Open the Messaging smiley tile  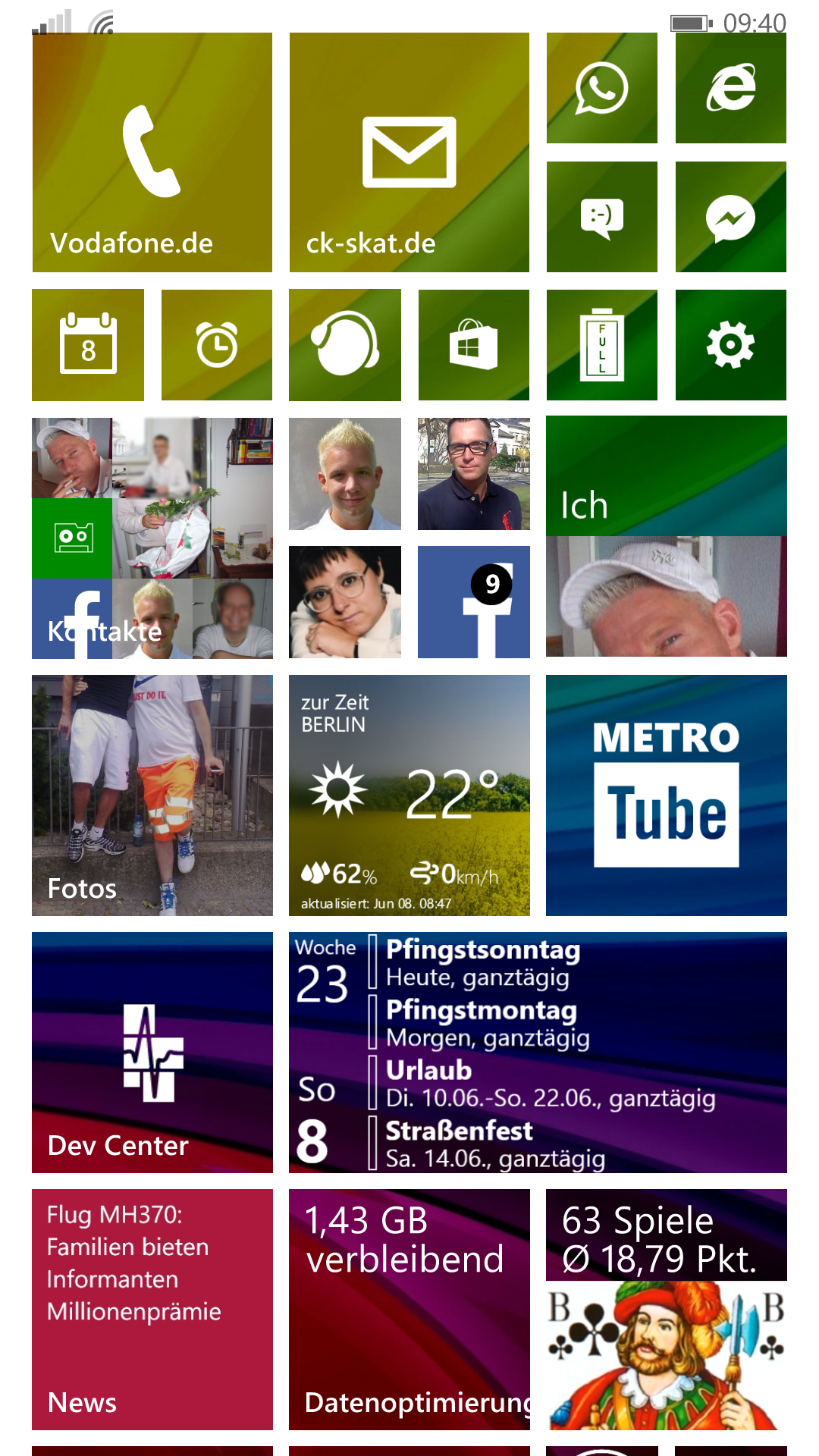pos(601,217)
